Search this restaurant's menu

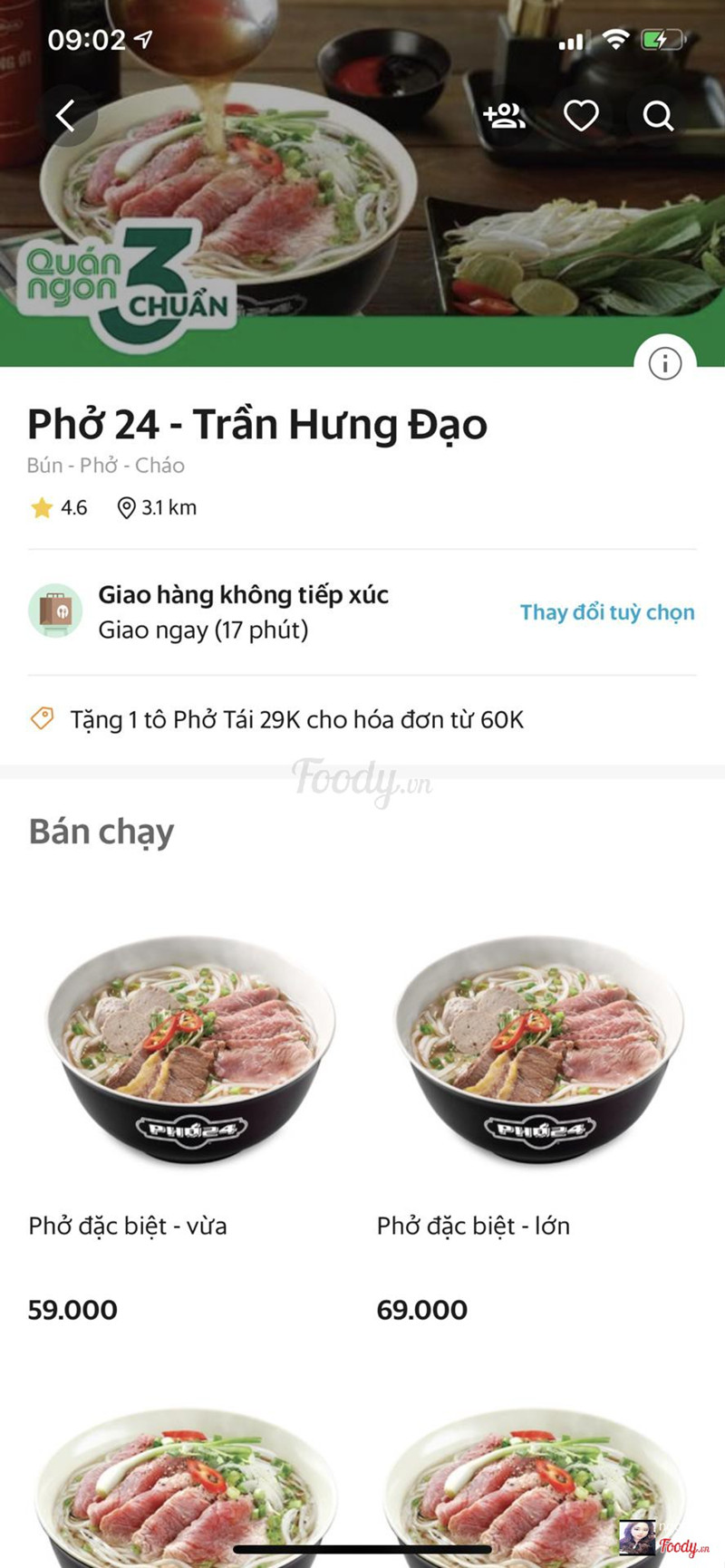pos(658,116)
